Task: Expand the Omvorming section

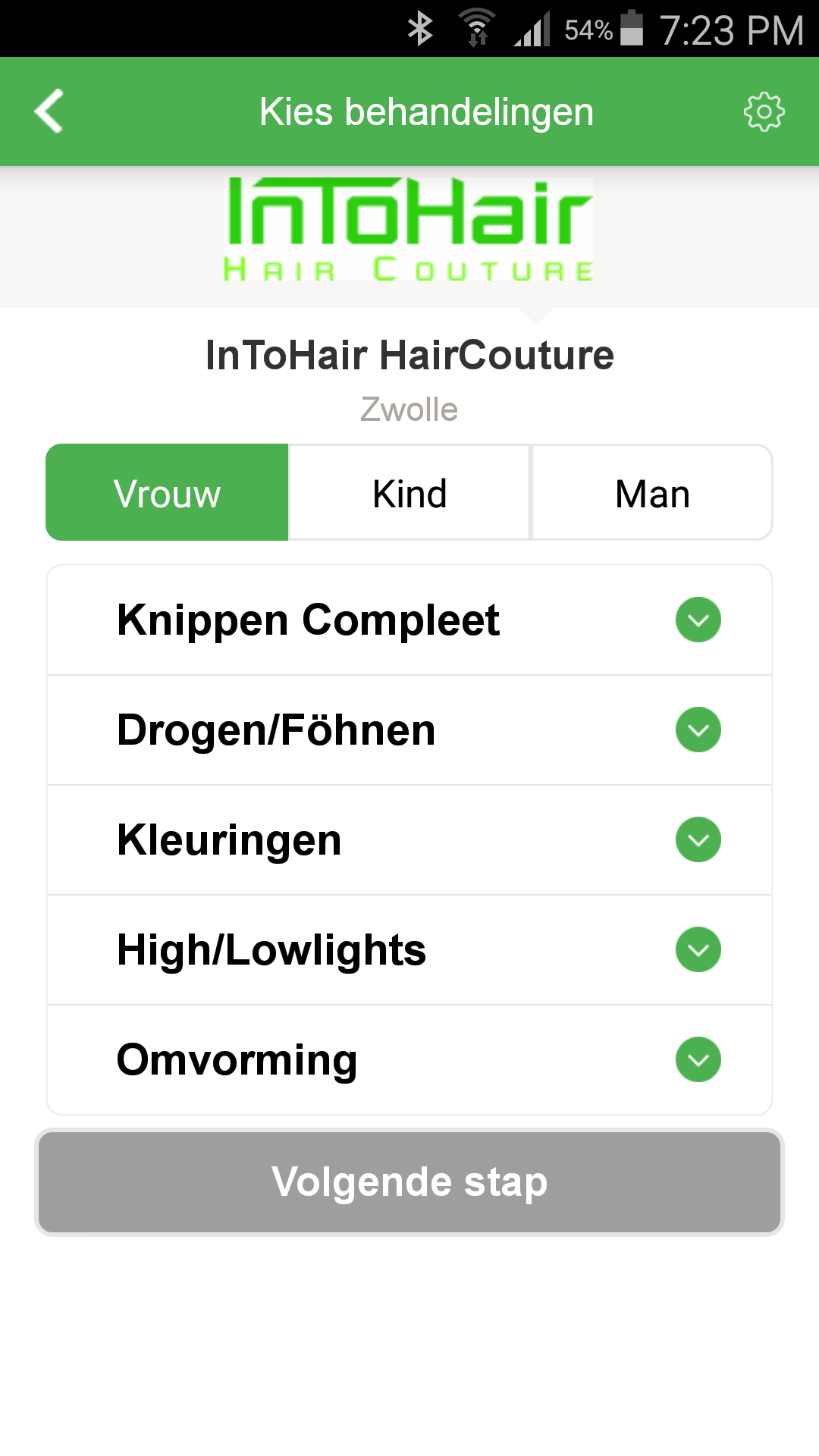Action: pyautogui.click(x=698, y=1059)
